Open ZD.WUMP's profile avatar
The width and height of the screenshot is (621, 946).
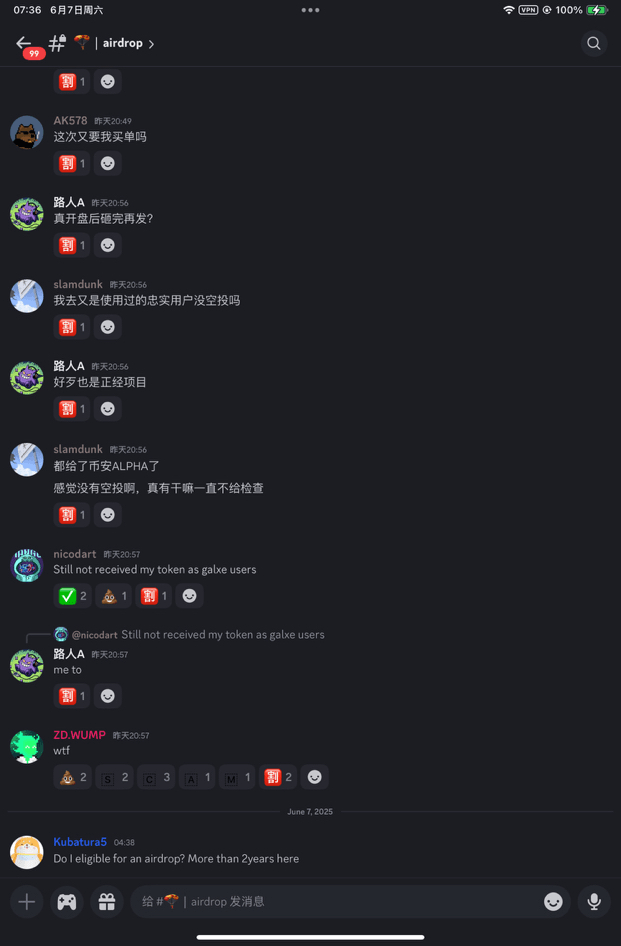27,746
